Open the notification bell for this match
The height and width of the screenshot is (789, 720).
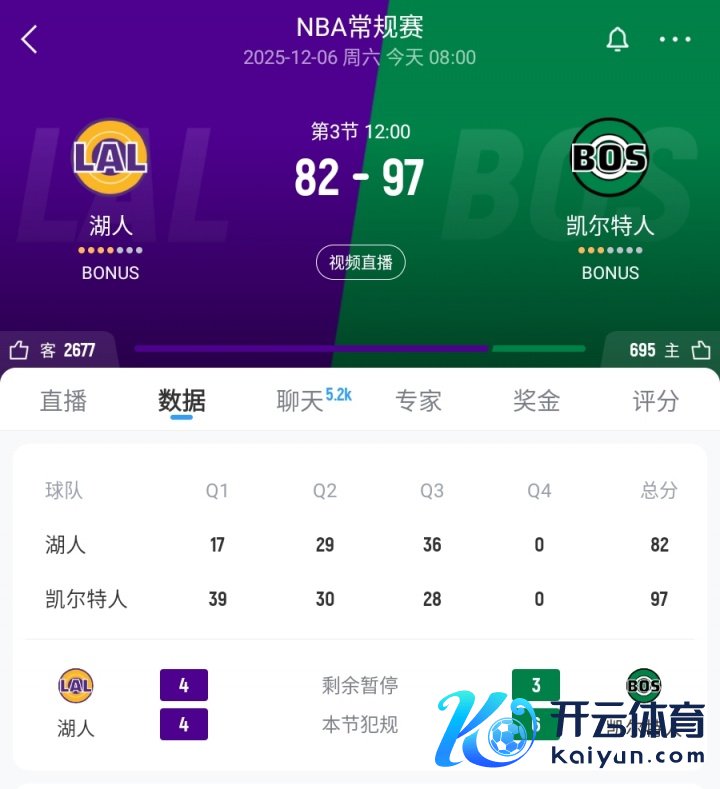[x=618, y=40]
